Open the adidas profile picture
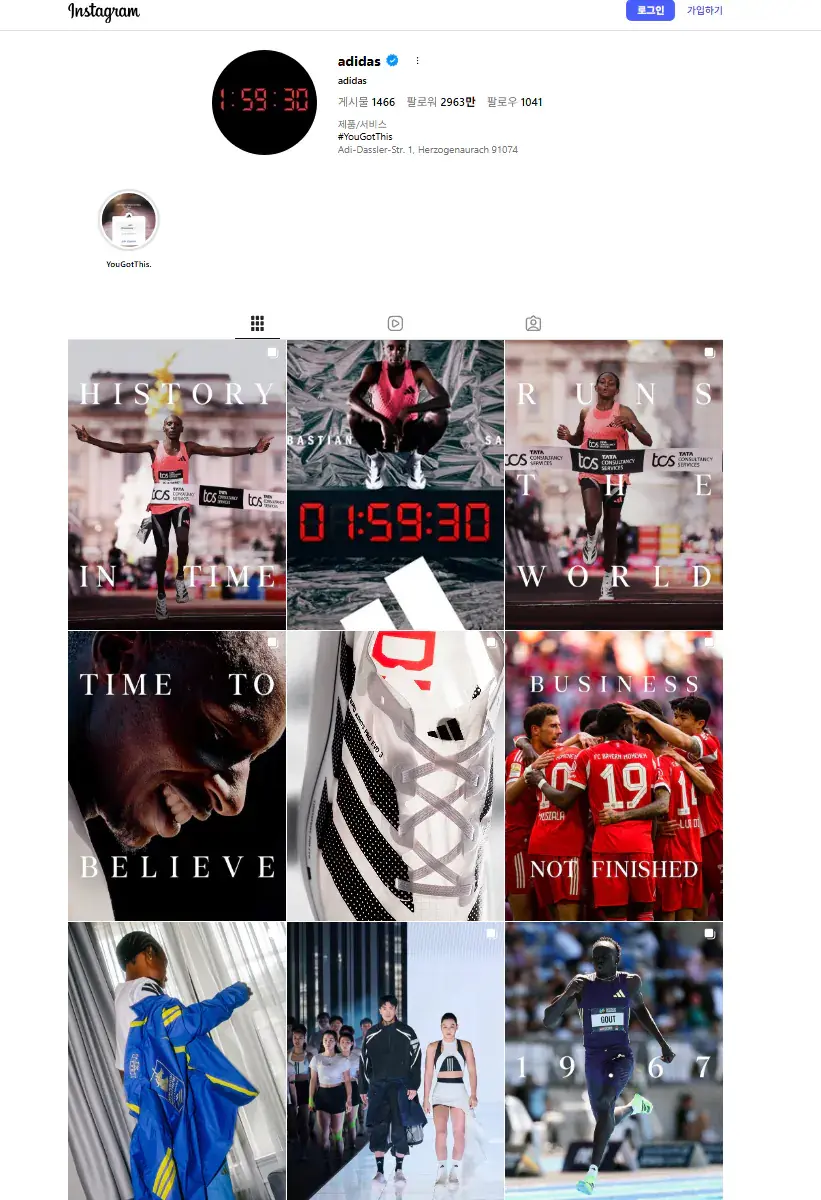This screenshot has height=1200, width=821. tap(264, 102)
